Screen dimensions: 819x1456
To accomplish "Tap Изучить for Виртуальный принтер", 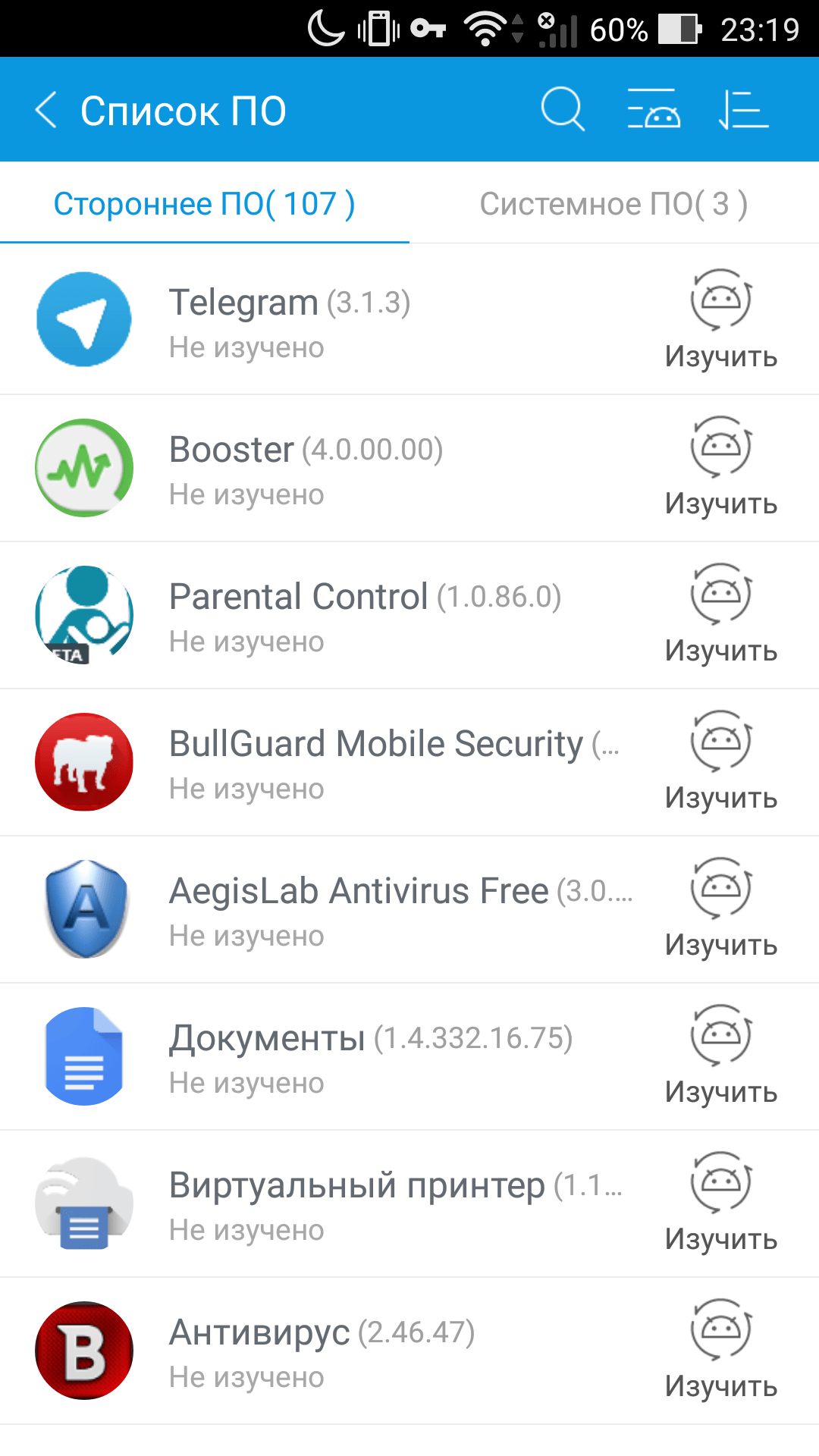I will click(720, 1203).
